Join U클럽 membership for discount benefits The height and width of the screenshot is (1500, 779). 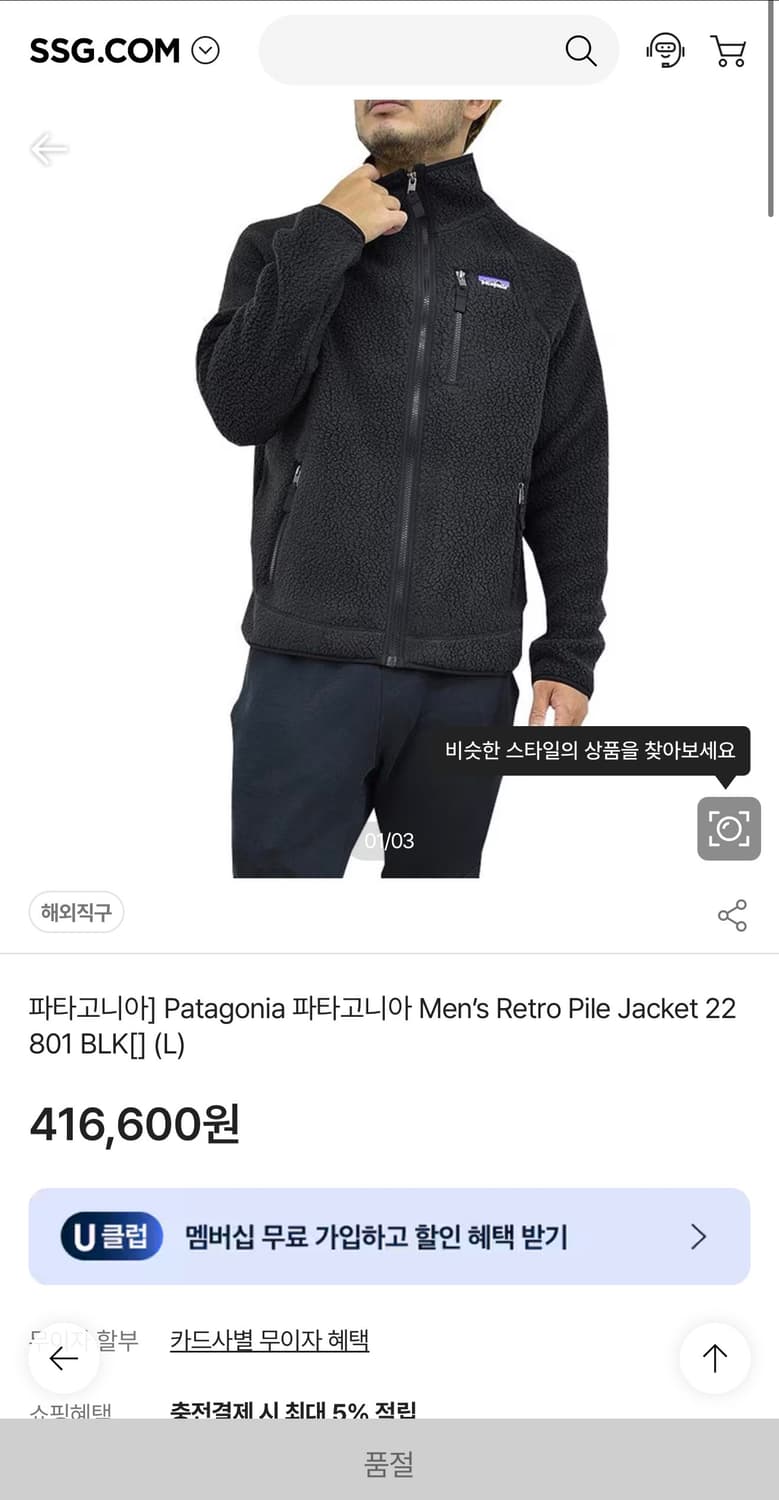coord(389,1237)
